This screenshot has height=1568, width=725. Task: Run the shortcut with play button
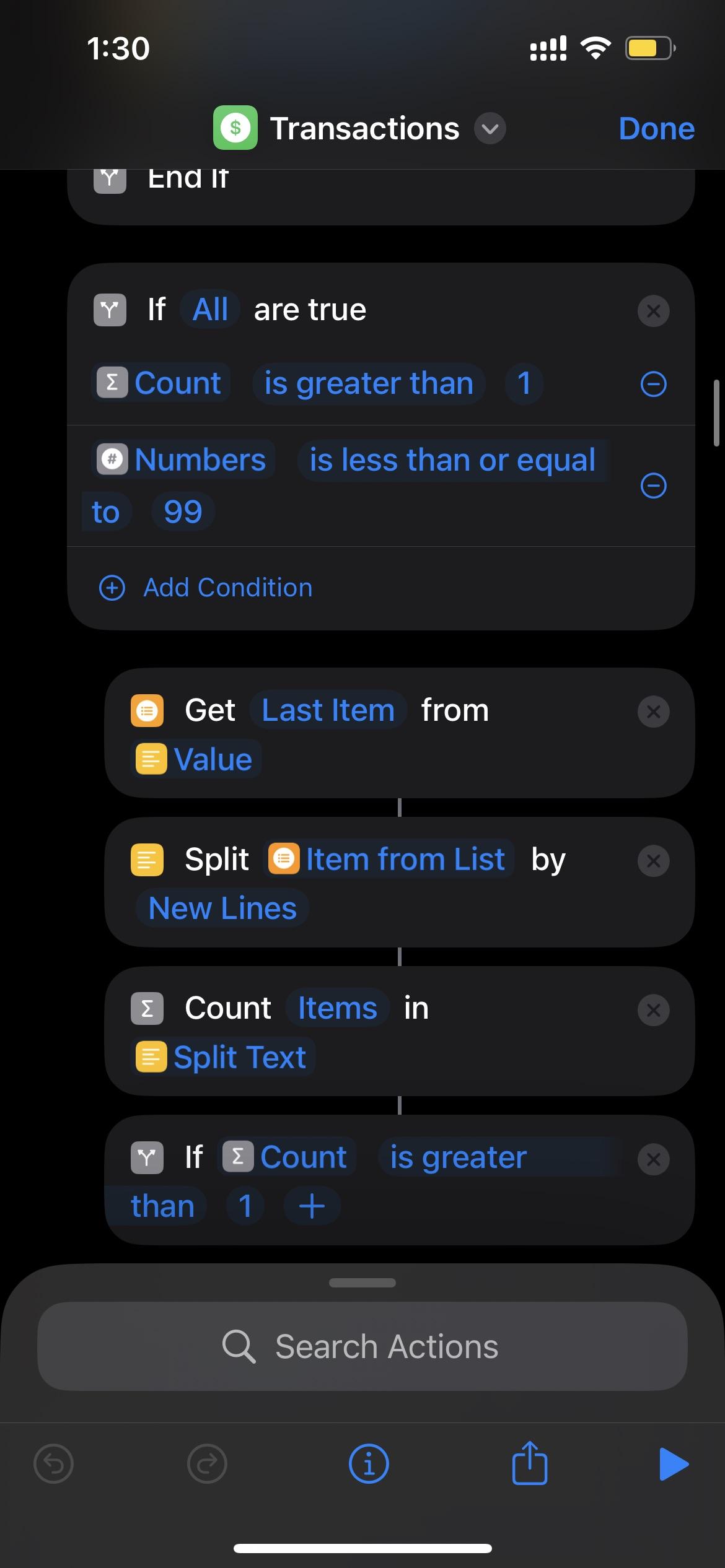coord(673,1464)
